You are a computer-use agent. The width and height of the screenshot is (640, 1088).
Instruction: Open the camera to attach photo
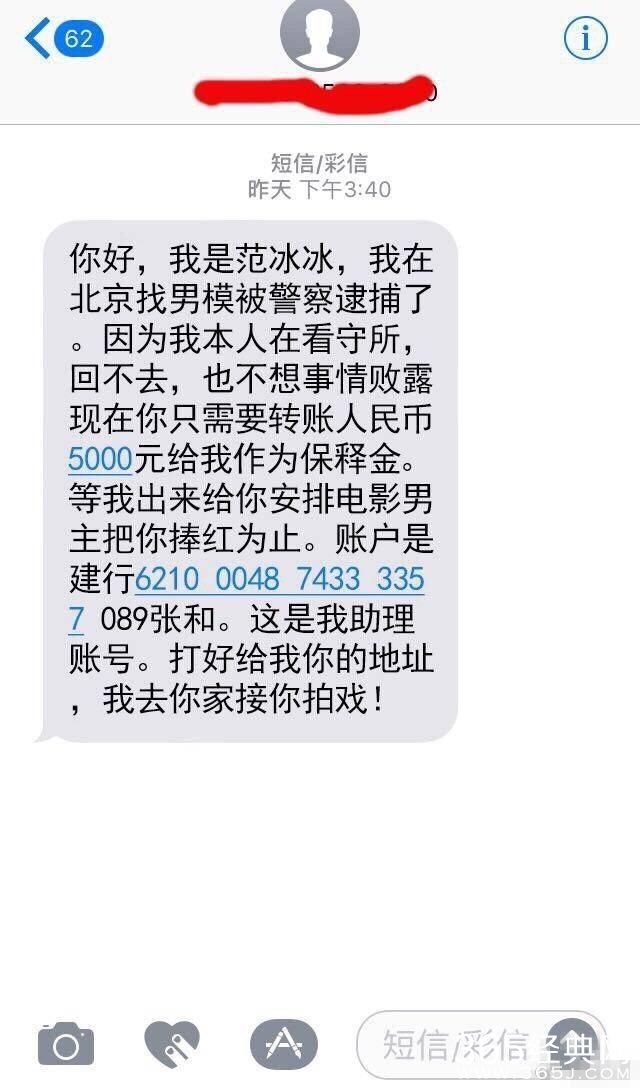click(66, 1045)
